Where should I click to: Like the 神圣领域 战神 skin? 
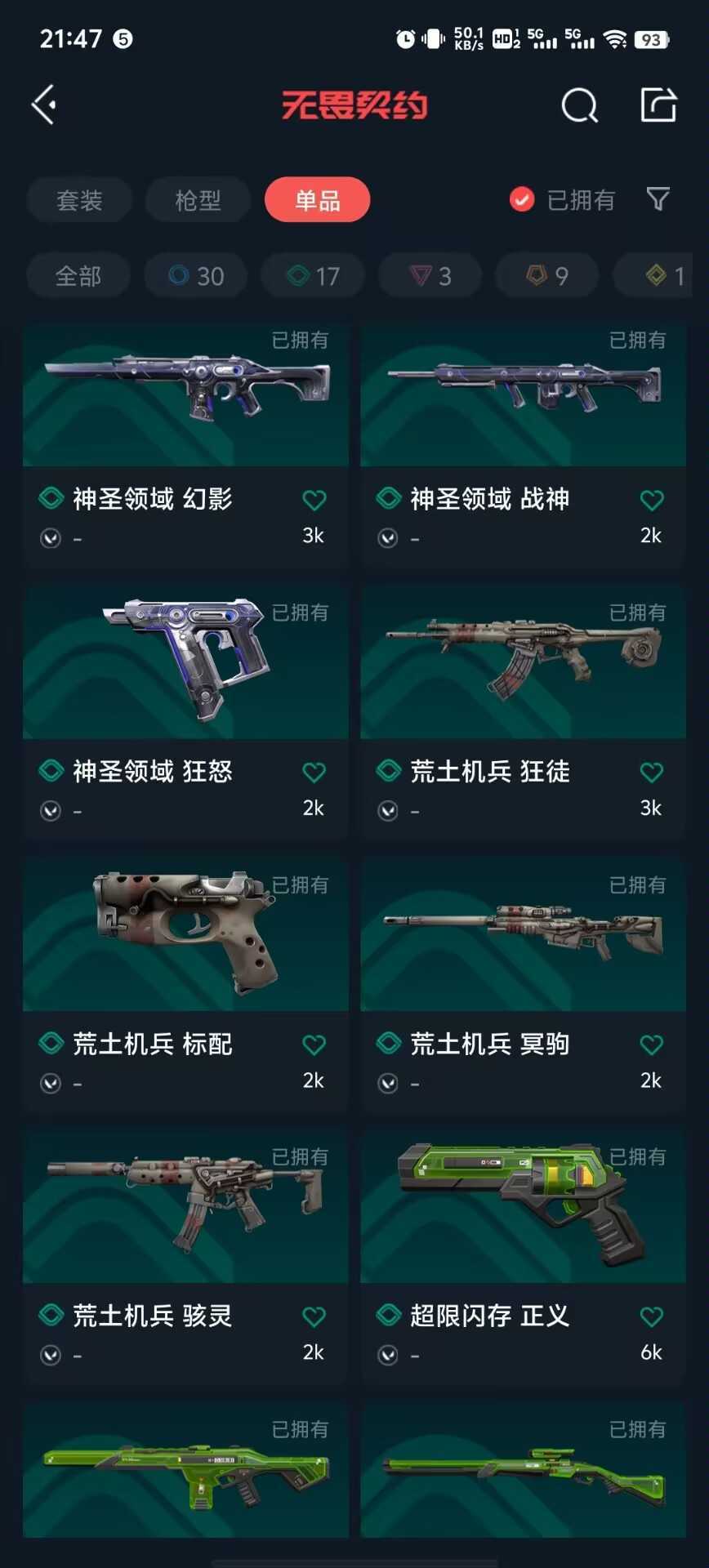pos(651,500)
